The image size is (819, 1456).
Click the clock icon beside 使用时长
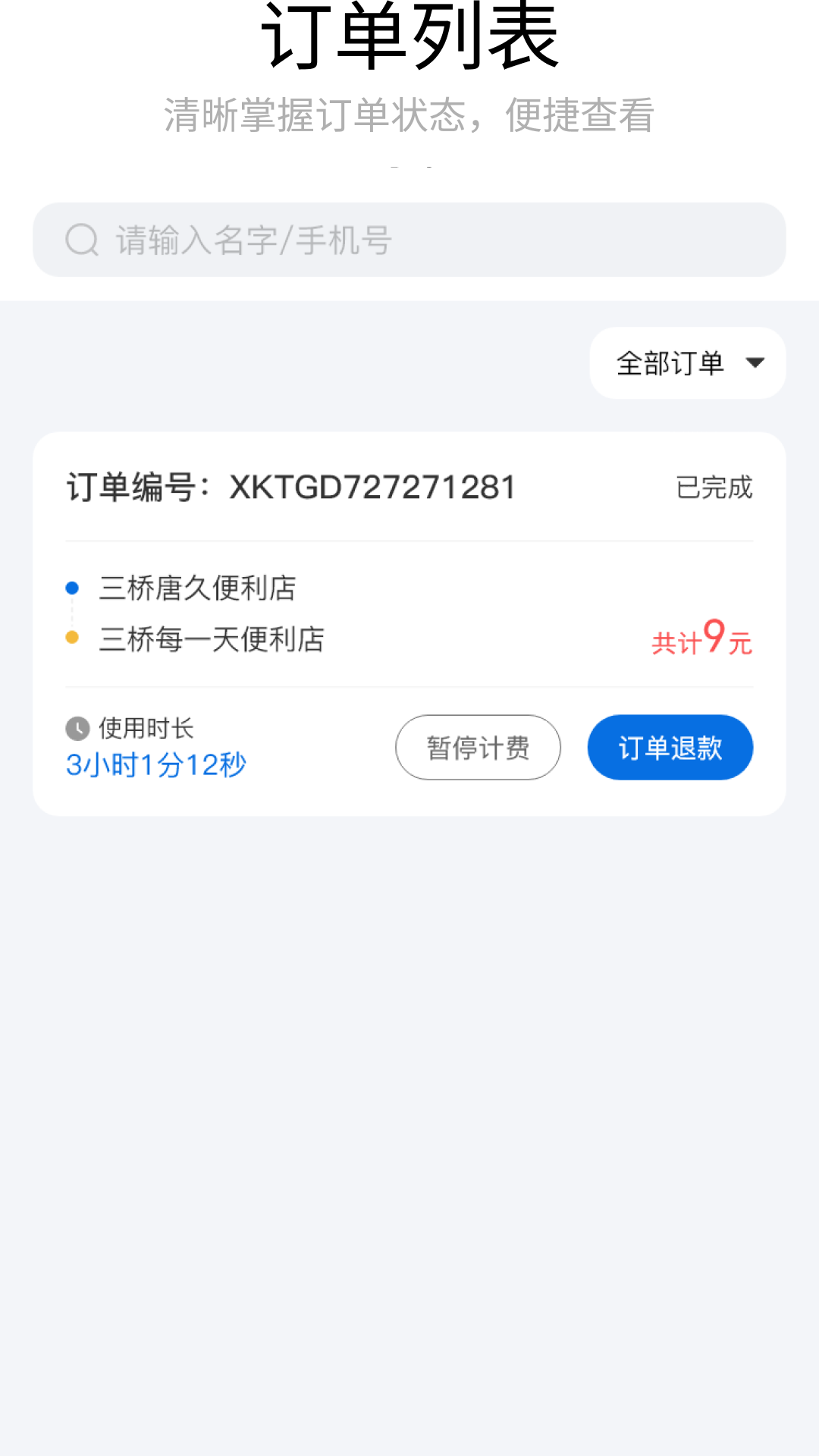[77, 727]
